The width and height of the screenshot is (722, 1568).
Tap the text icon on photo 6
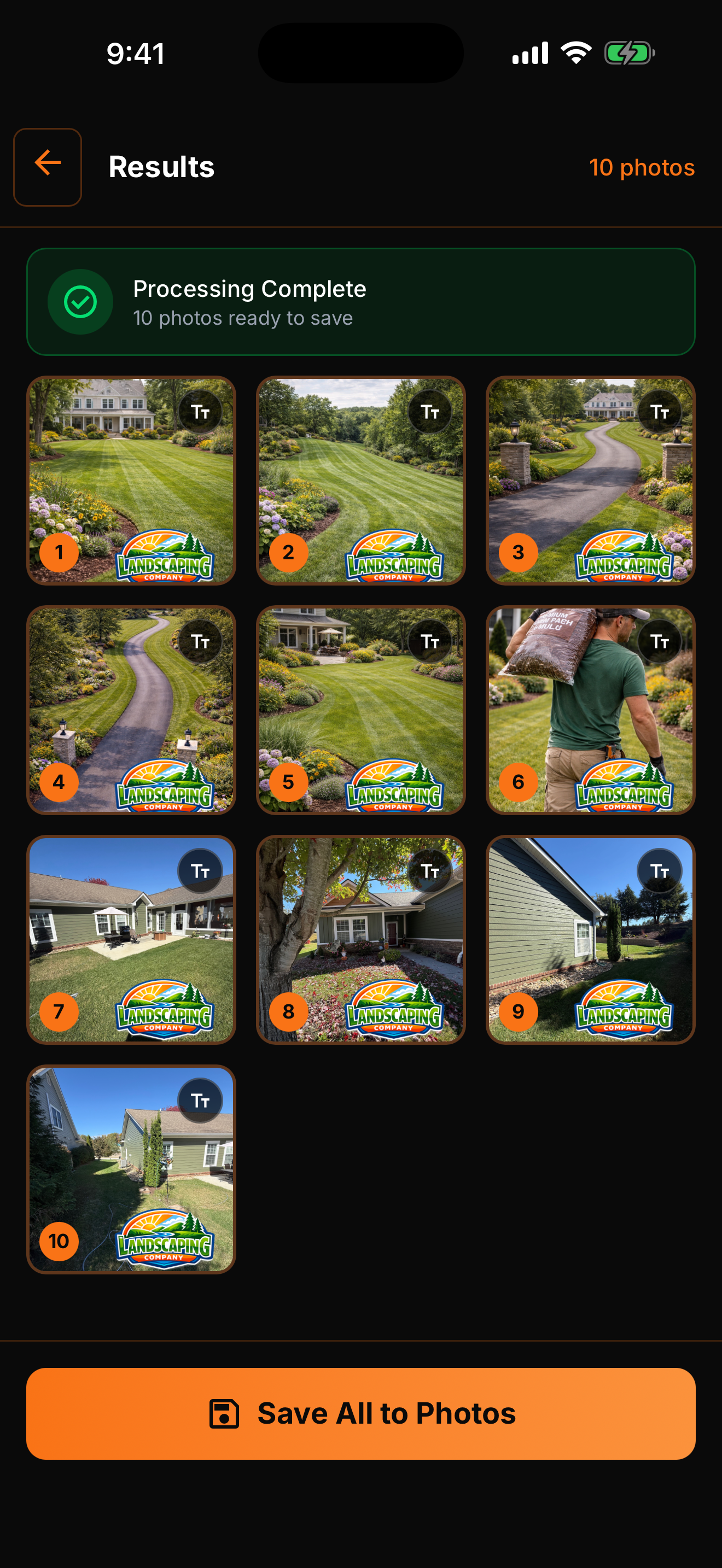[659, 641]
